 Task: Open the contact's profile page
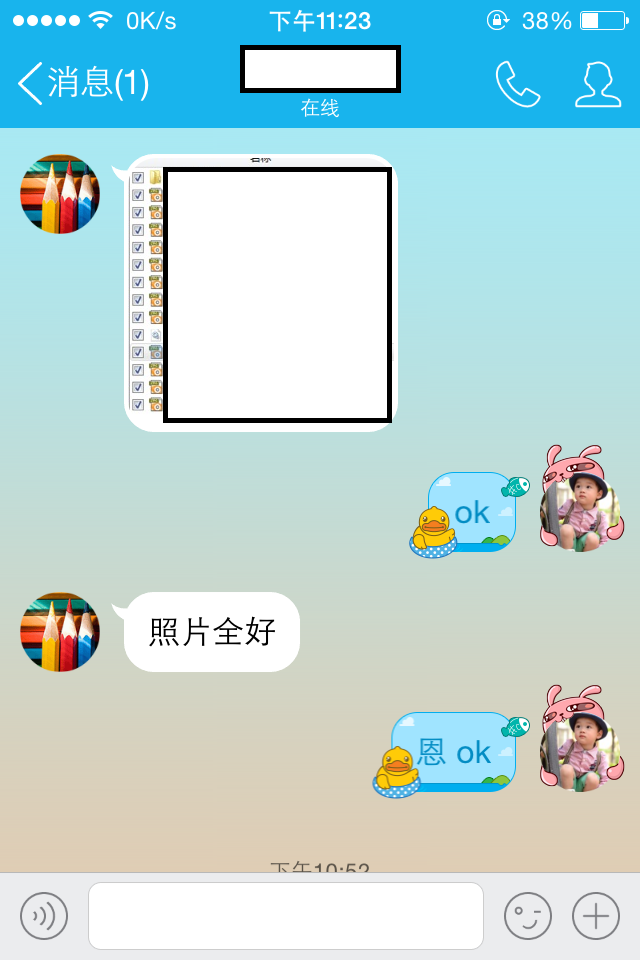click(x=597, y=84)
